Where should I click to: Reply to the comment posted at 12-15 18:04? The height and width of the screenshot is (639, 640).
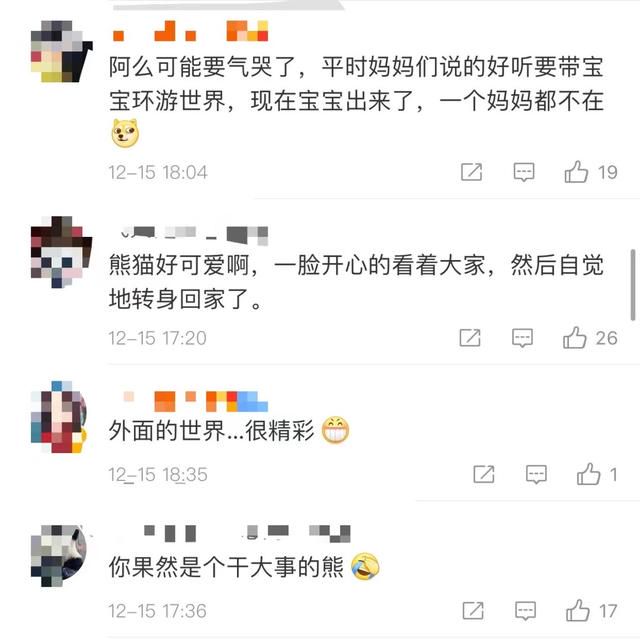pyautogui.click(x=524, y=172)
